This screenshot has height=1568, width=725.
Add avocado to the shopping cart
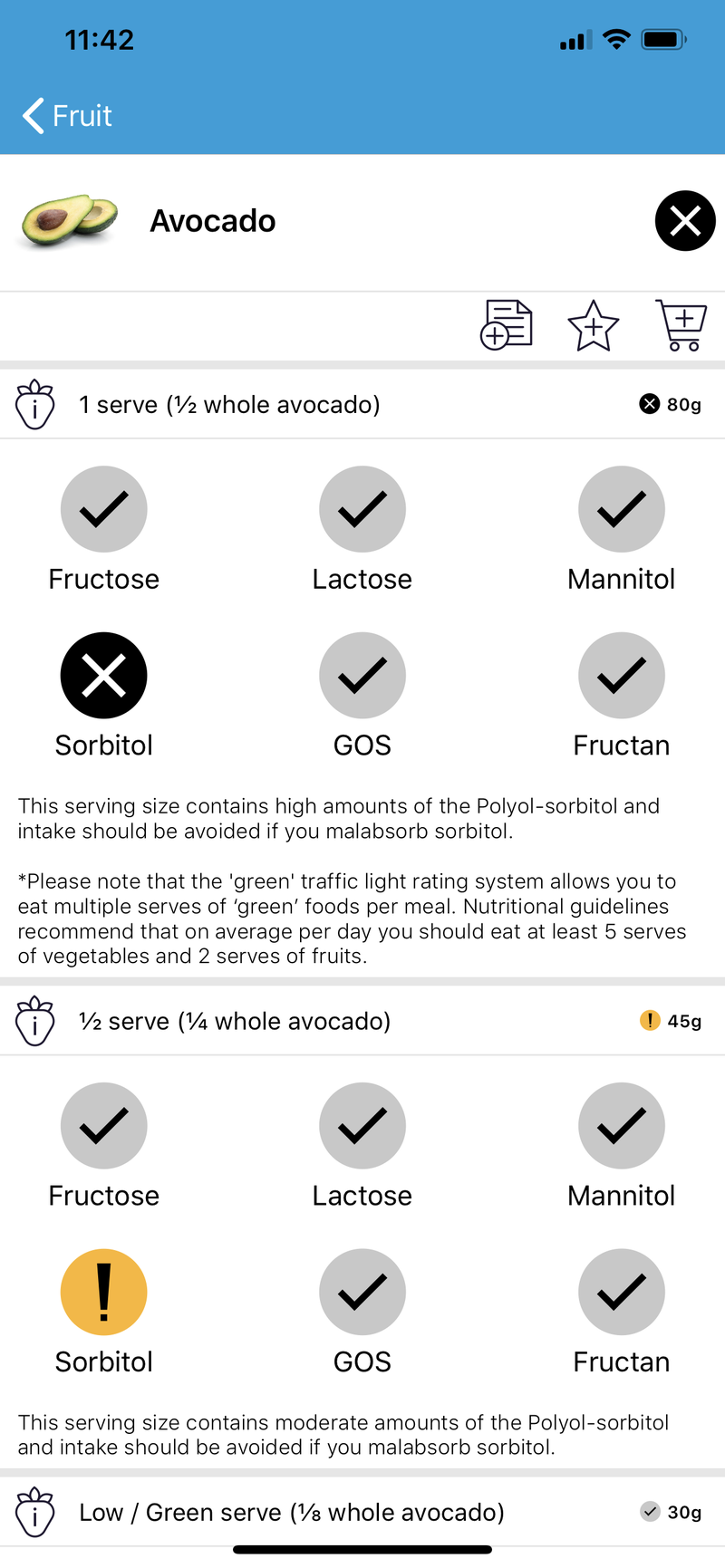pyautogui.click(x=681, y=325)
